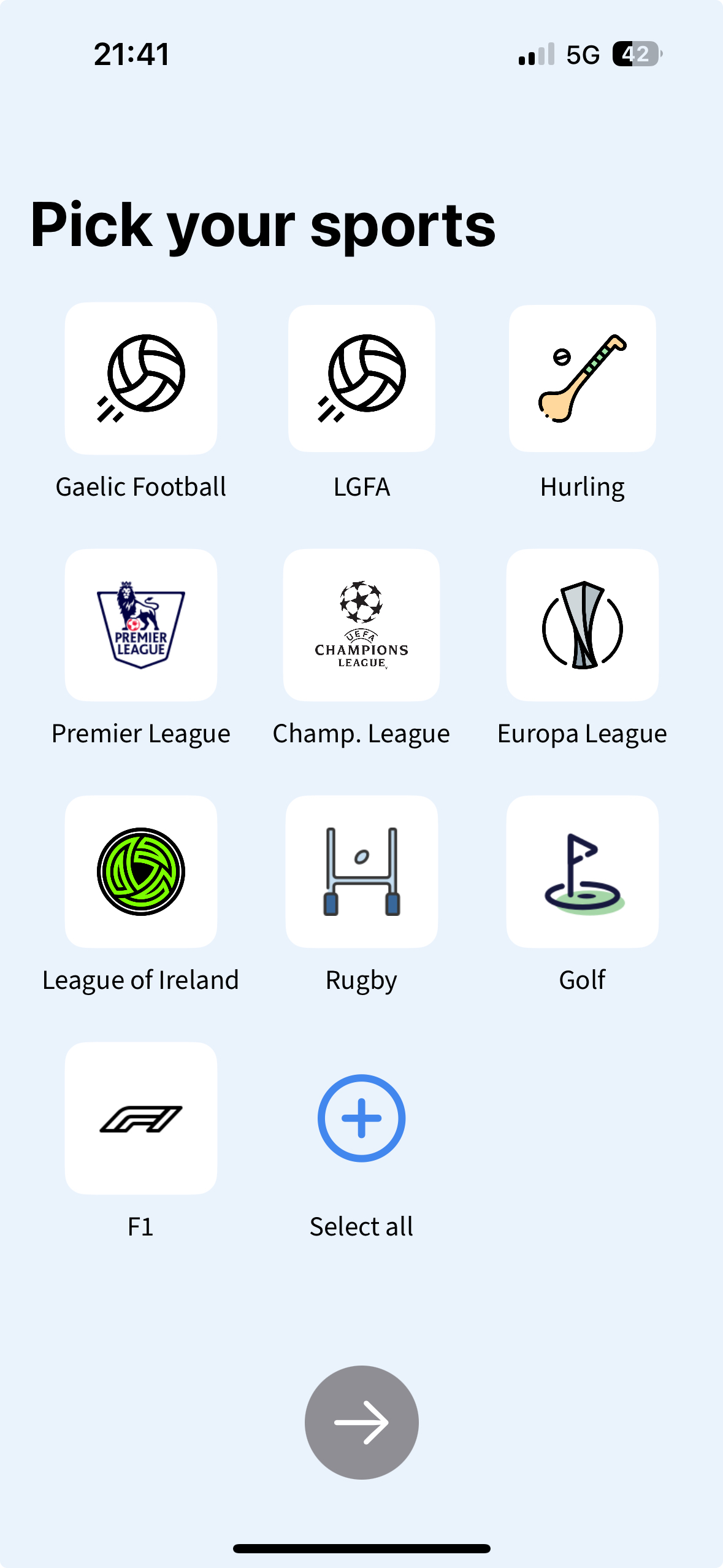Click the Champ. League label
The image size is (723, 1568).
click(x=361, y=732)
